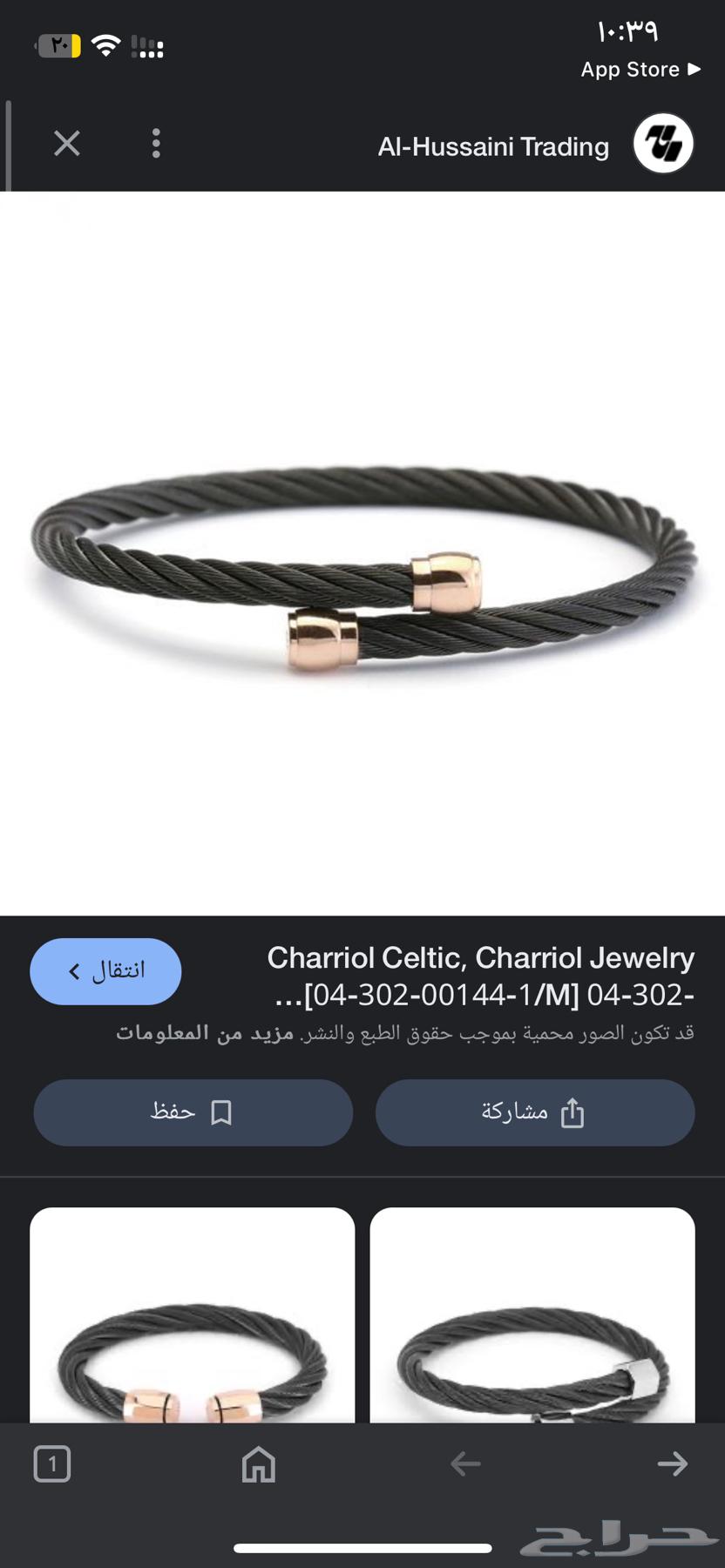Go to browser home page
This screenshot has width=725, height=1568.
pyautogui.click(x=259, y=1463)
